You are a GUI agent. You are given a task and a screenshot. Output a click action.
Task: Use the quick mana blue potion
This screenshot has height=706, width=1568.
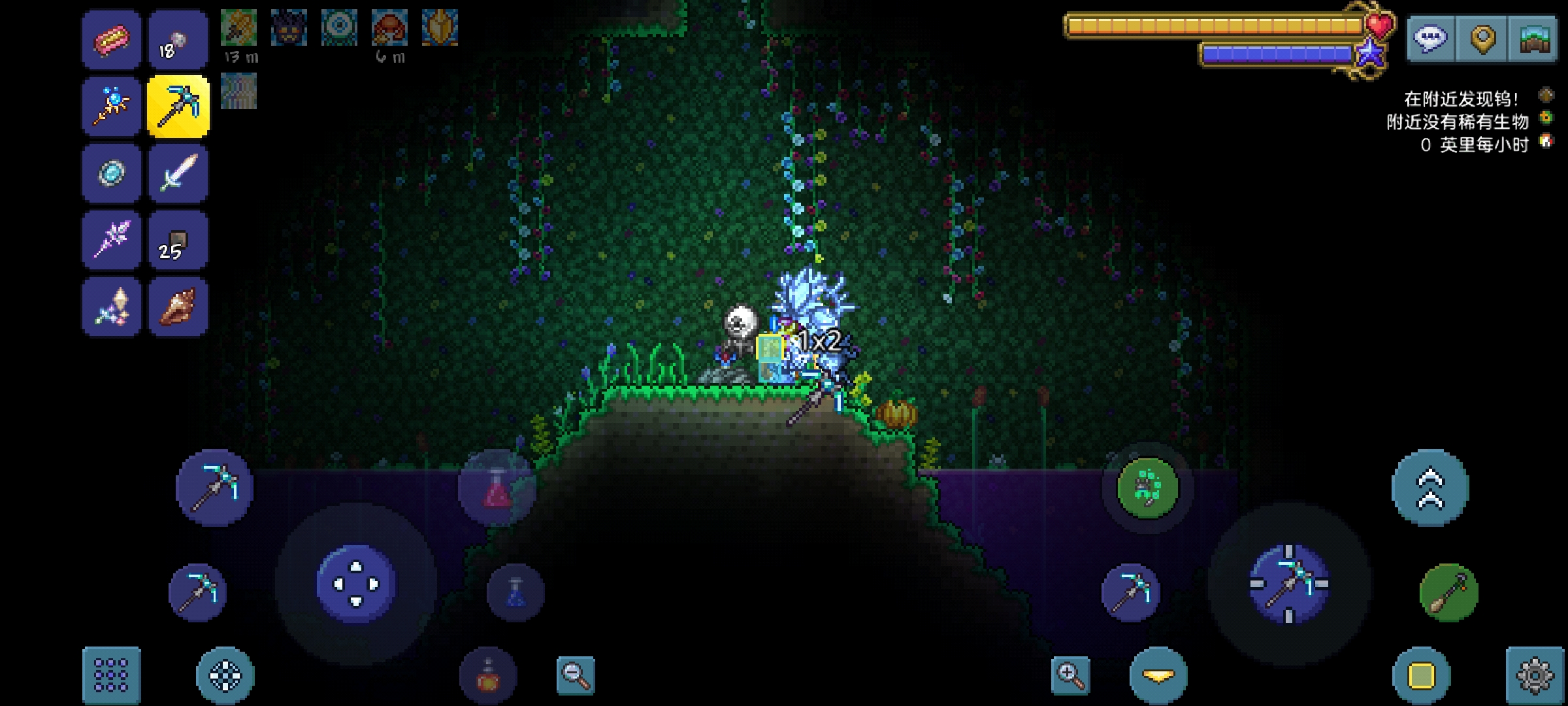(x=515, y=592)
